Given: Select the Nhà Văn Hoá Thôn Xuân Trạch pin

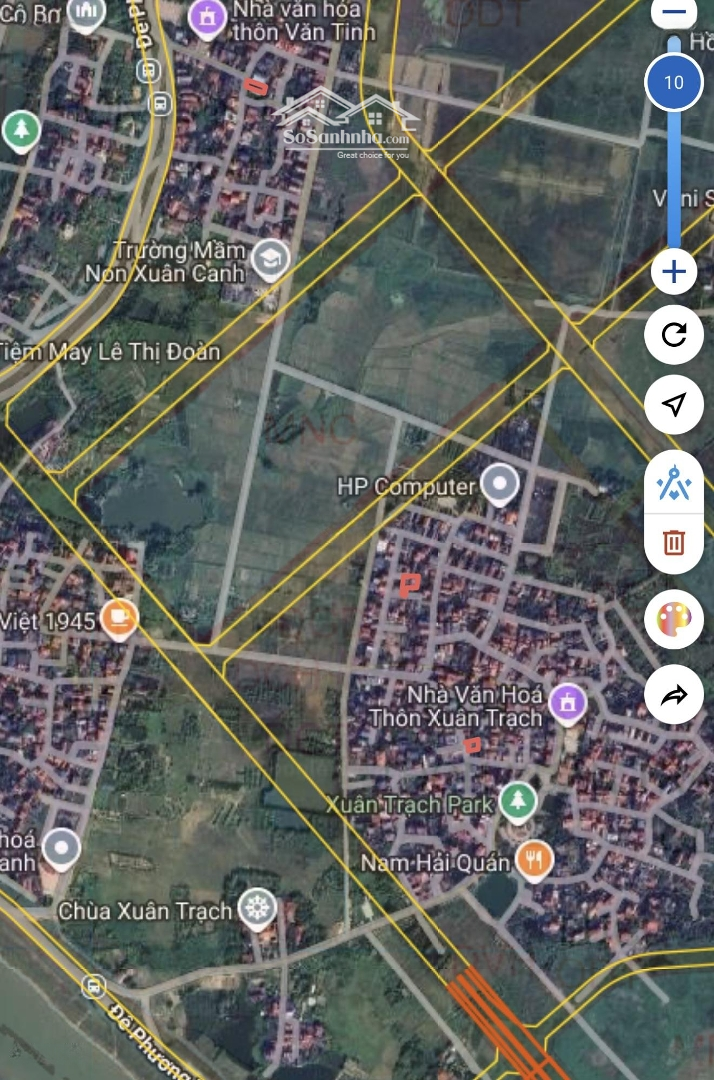Looking at the screenshot, I should coord(569,703).
